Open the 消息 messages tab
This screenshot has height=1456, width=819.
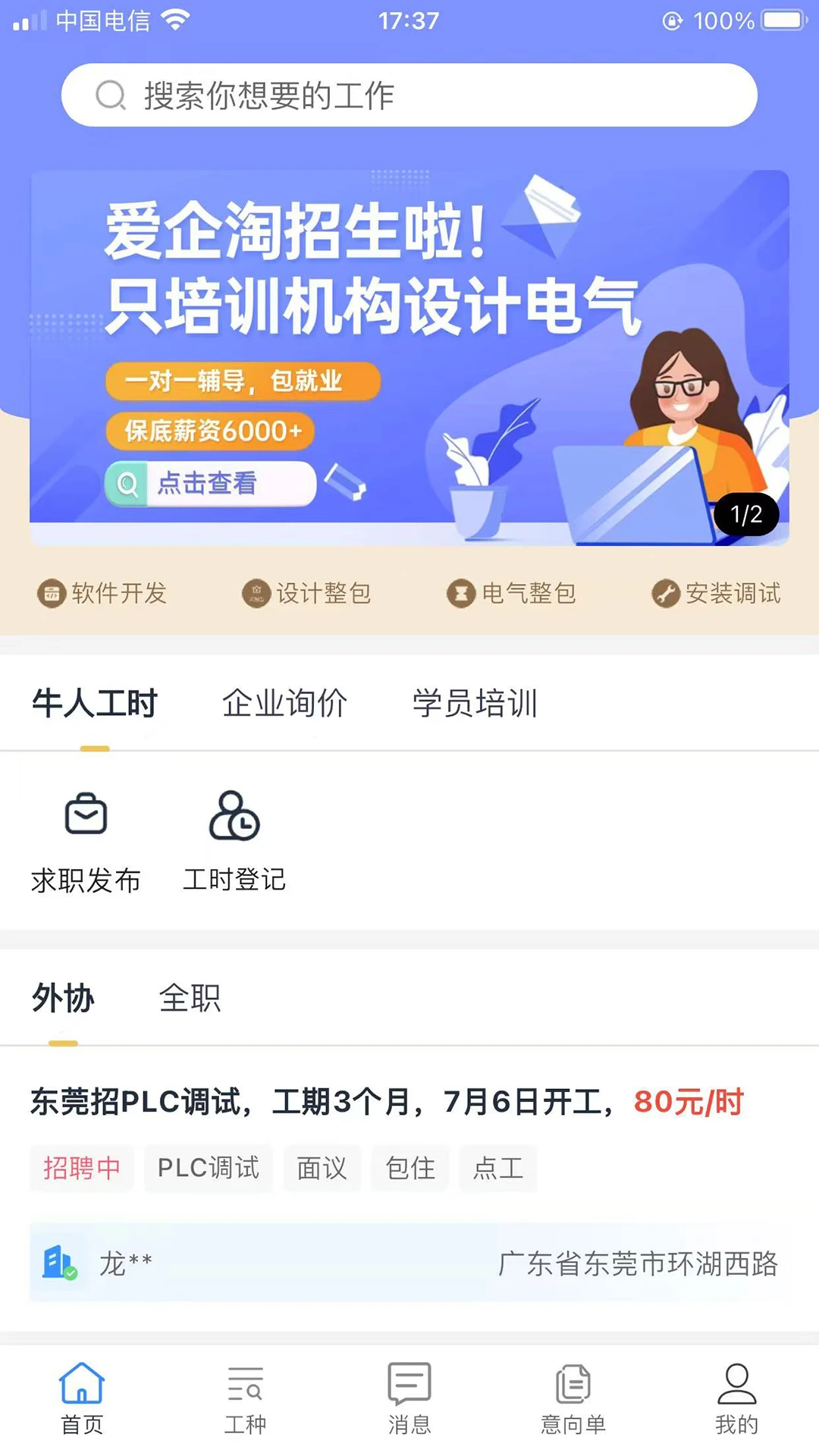(x=409, y=1399)
